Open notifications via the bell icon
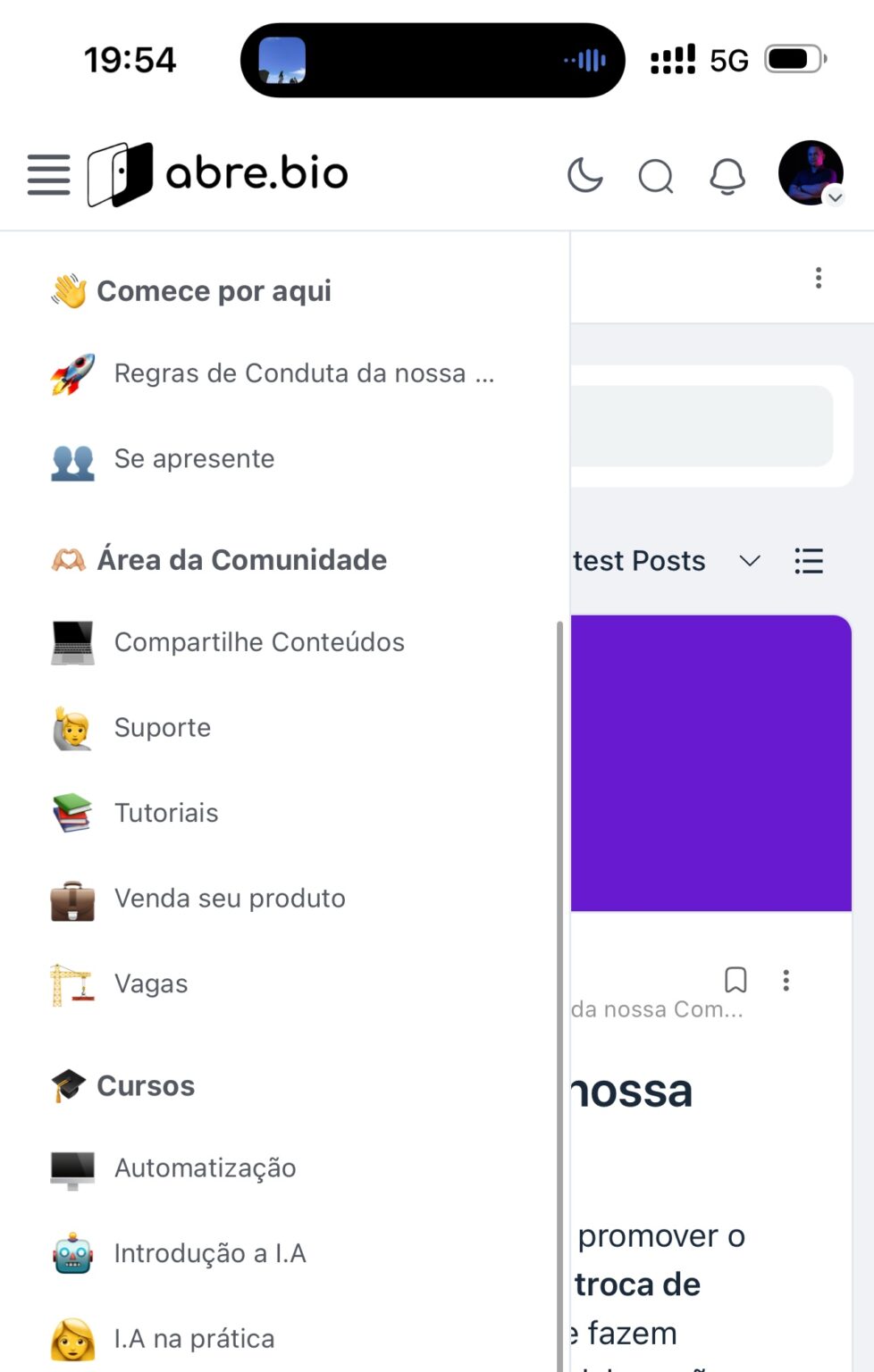This screenshot has width=874, height=1372. [727, 175]
